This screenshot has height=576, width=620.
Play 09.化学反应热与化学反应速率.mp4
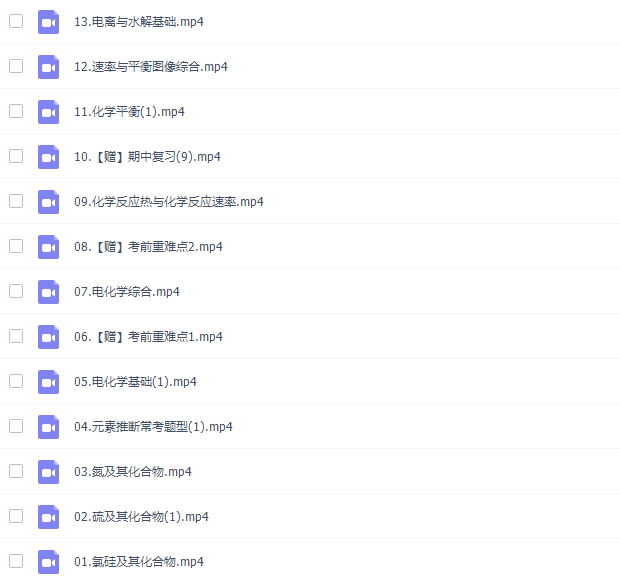pyautogui.click(x=168, y=201)
